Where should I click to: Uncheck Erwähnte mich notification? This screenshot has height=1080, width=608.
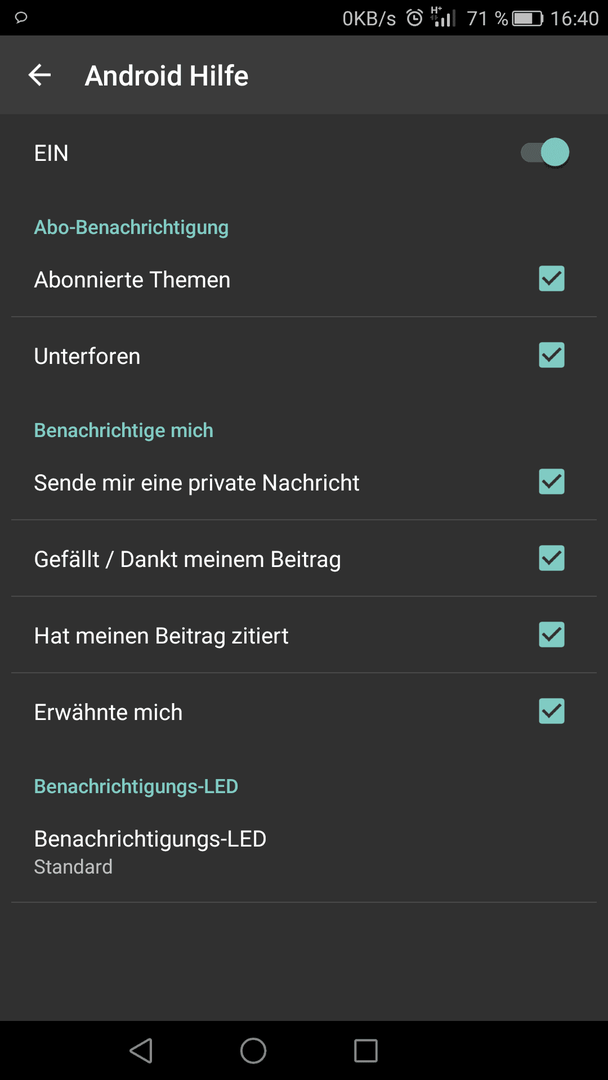[x=552, y=712]
